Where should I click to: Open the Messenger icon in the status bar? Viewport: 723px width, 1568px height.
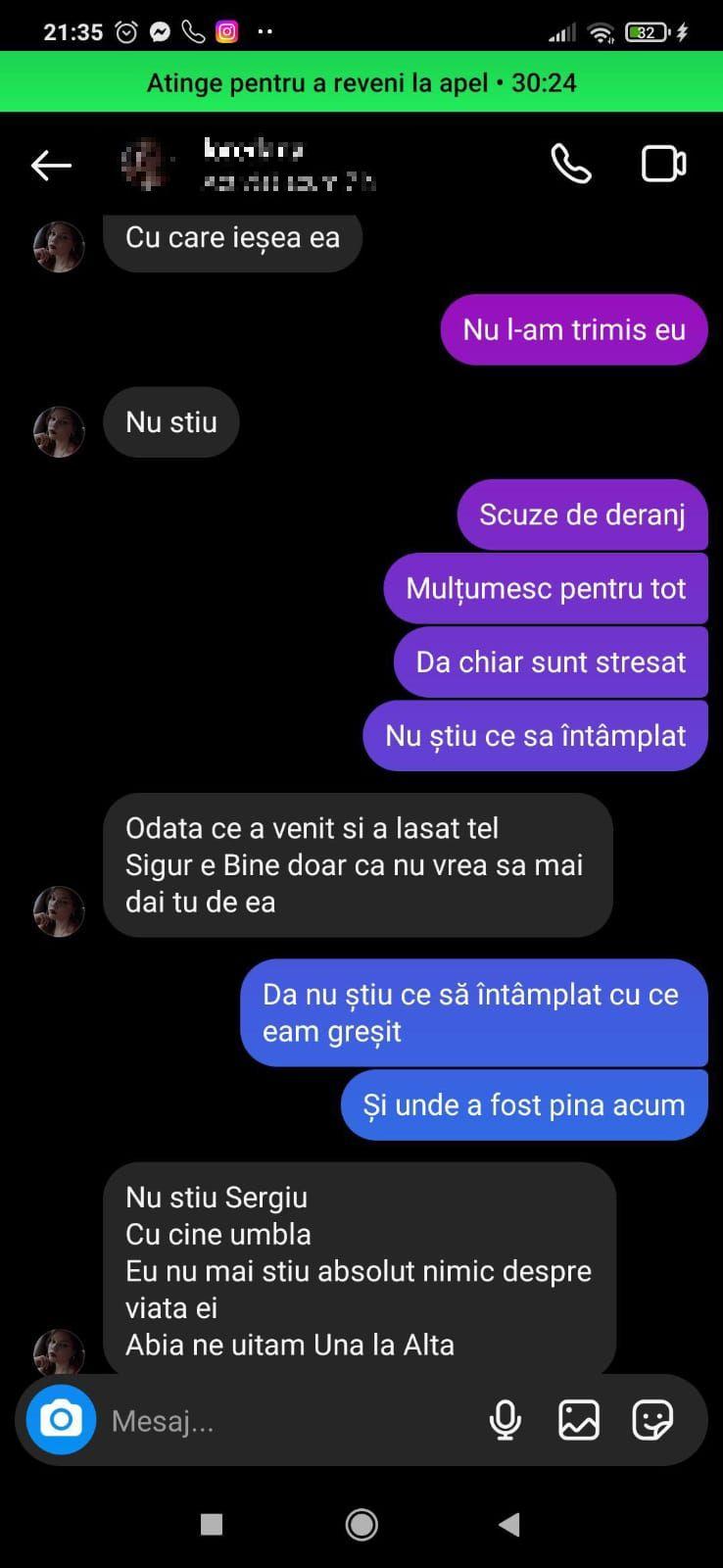[x=160, y=30]
